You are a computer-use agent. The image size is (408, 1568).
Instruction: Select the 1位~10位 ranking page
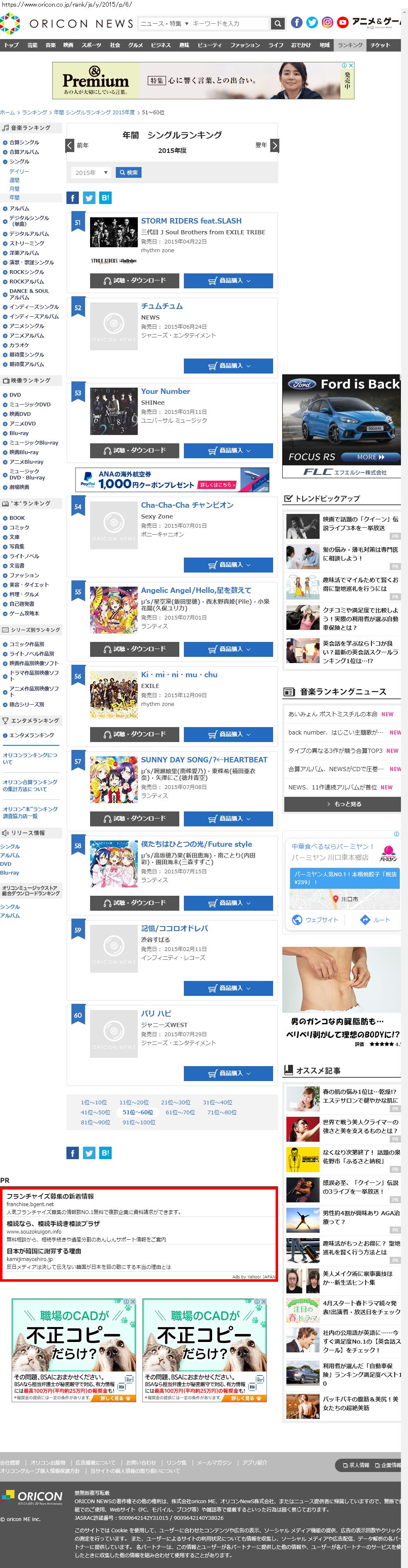(x=94, y=1102)
